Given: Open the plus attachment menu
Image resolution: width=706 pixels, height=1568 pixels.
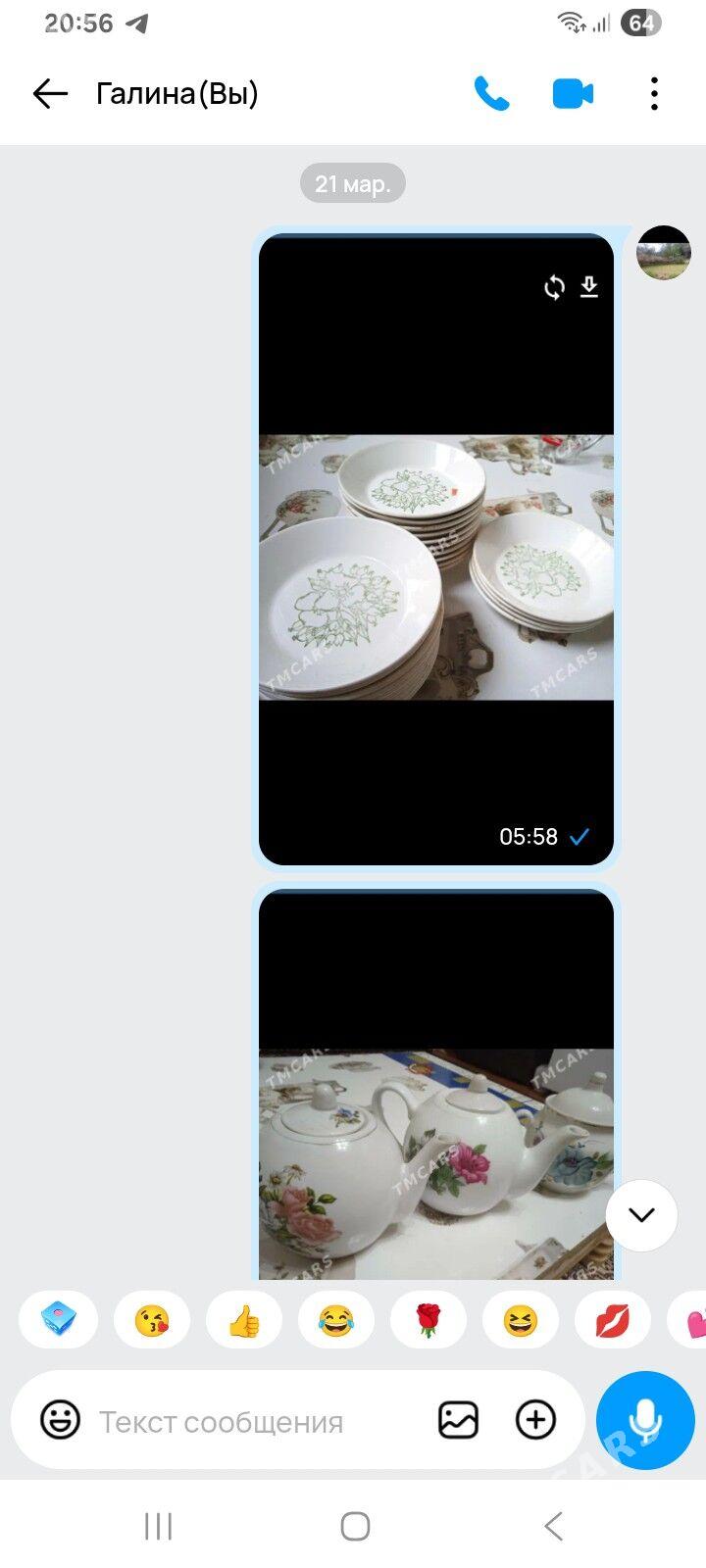Looking at the screenshot, I should click(x=535, y=1420).
